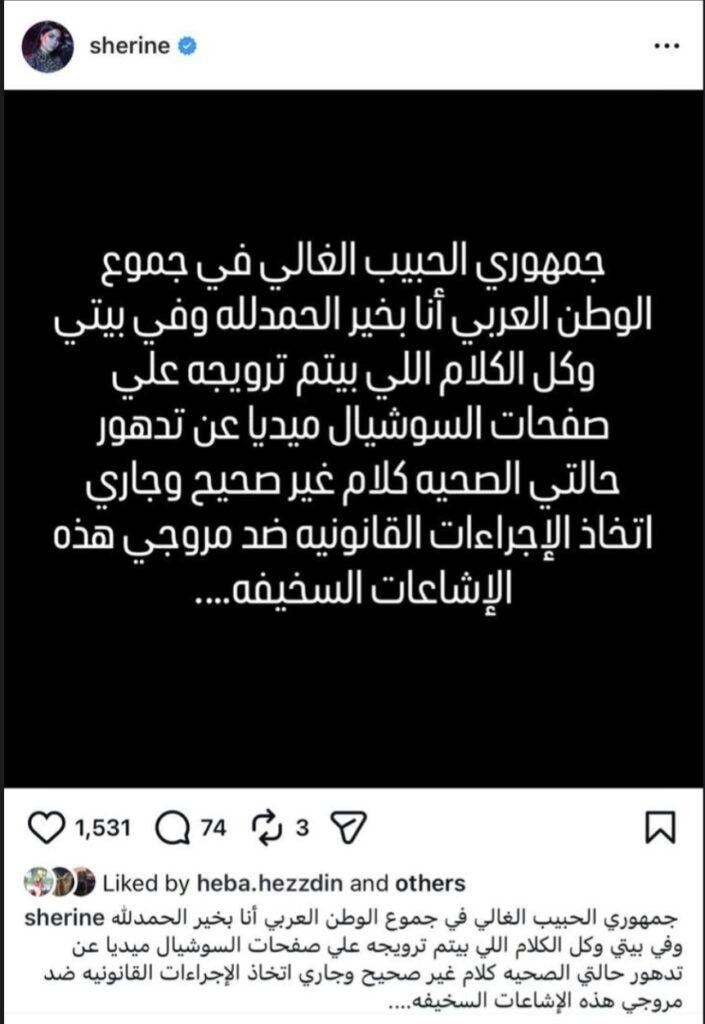View others who liked the post

click(434, 883)
